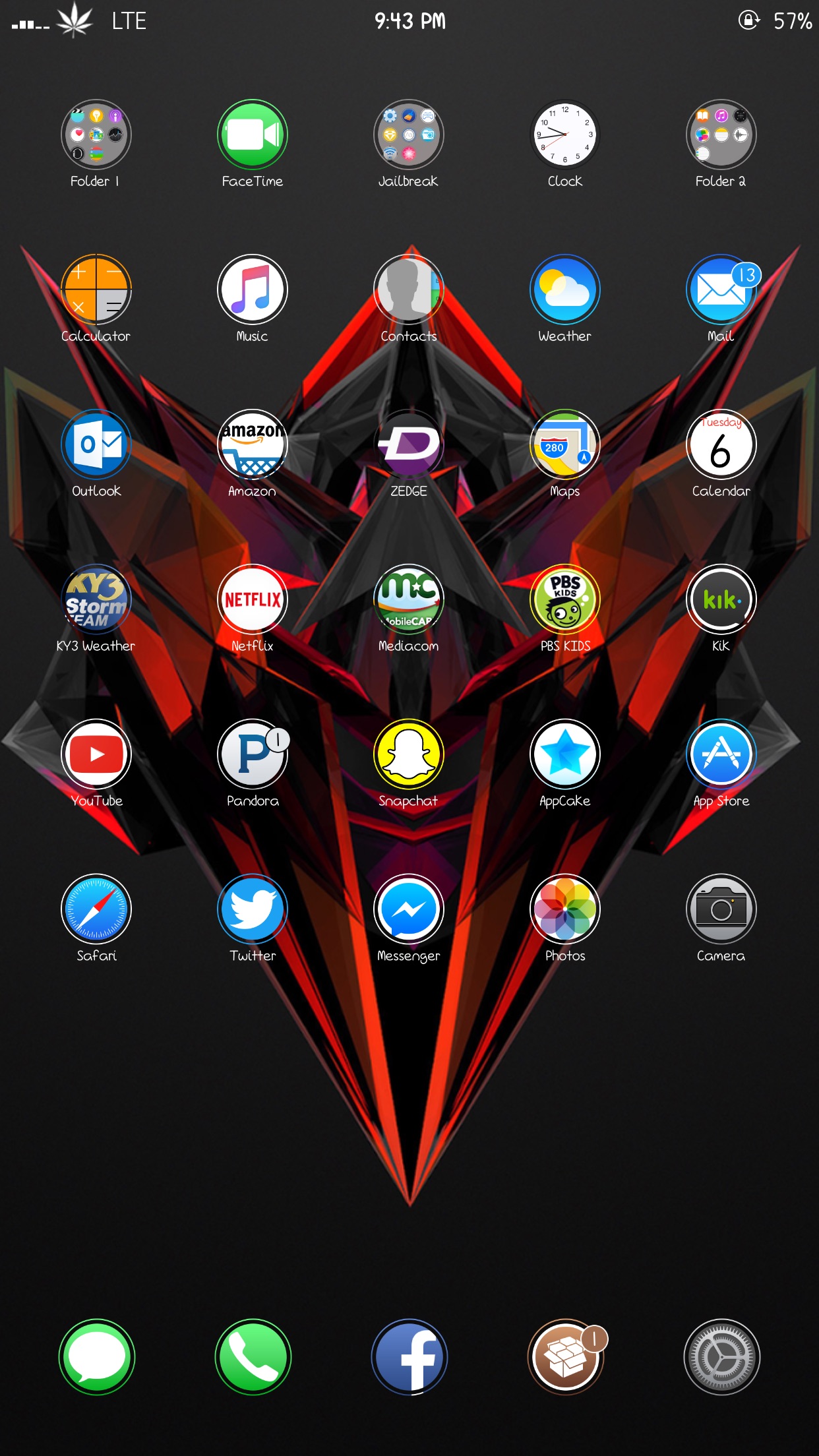Open Messages in the dock
819x1456 pixels.
click(x=96, y=1357)
